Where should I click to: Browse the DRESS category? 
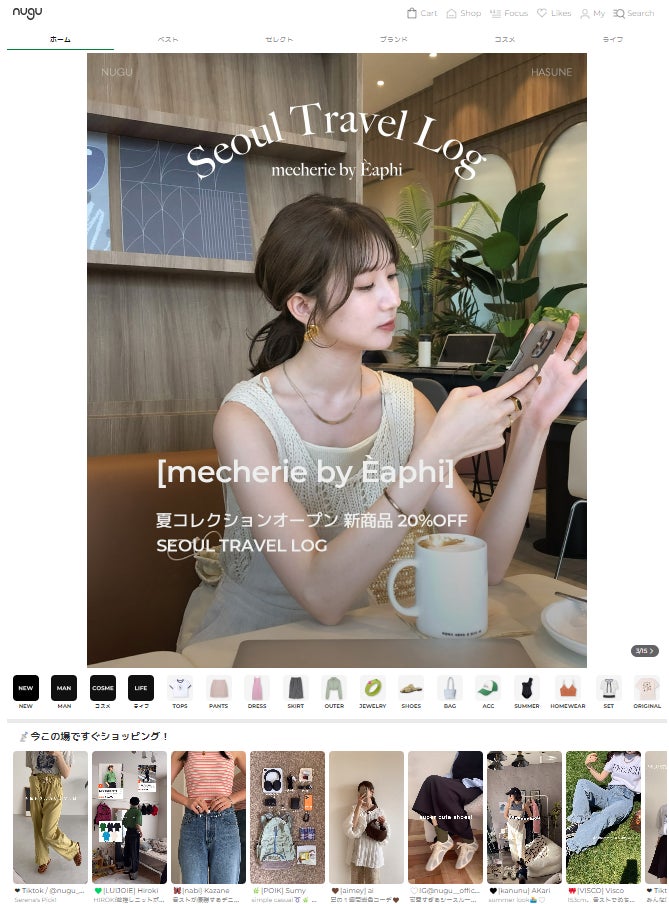click(x=257, y=688)
